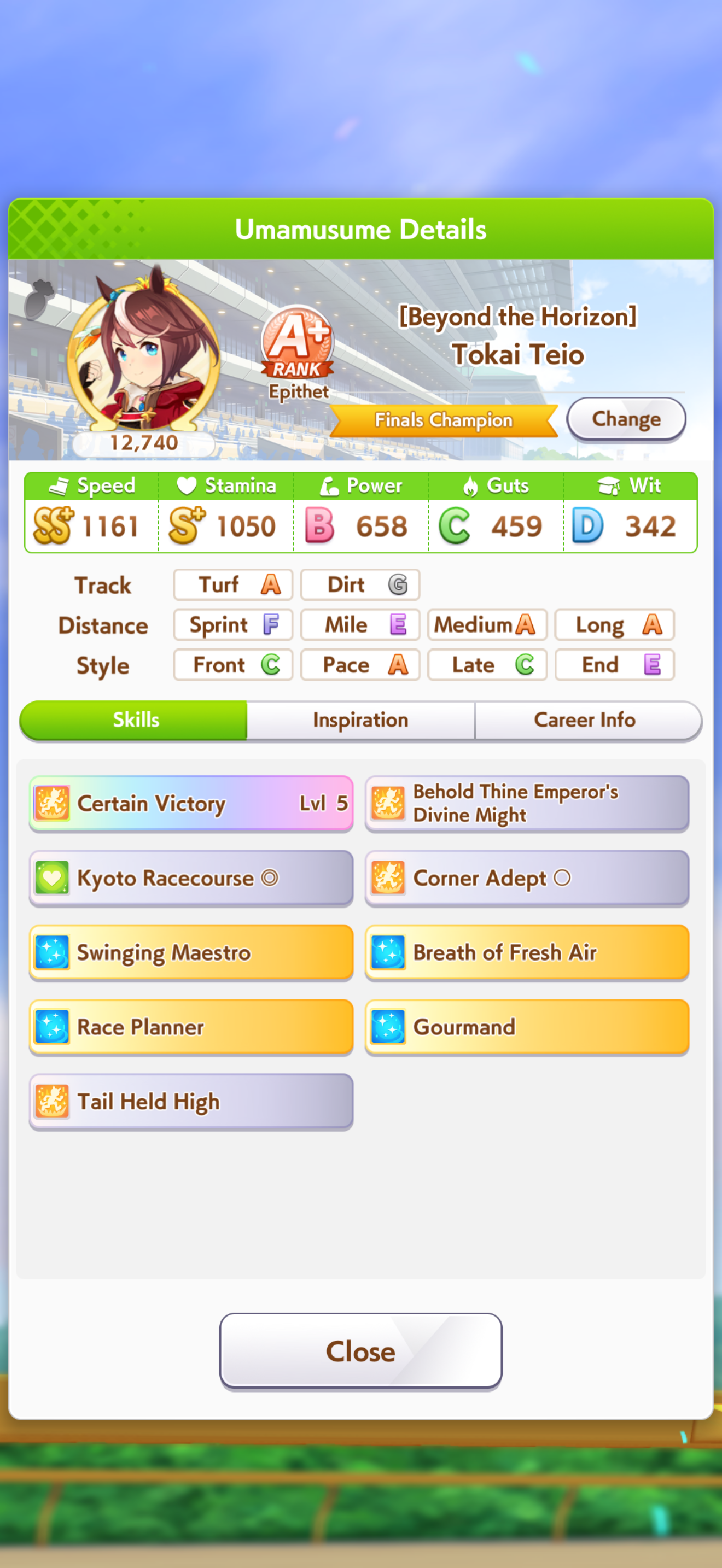Open Behold Thine Emperor's Divine Might skill
The width and height of the screenshot is (722, 1568).
pos(527,804)
